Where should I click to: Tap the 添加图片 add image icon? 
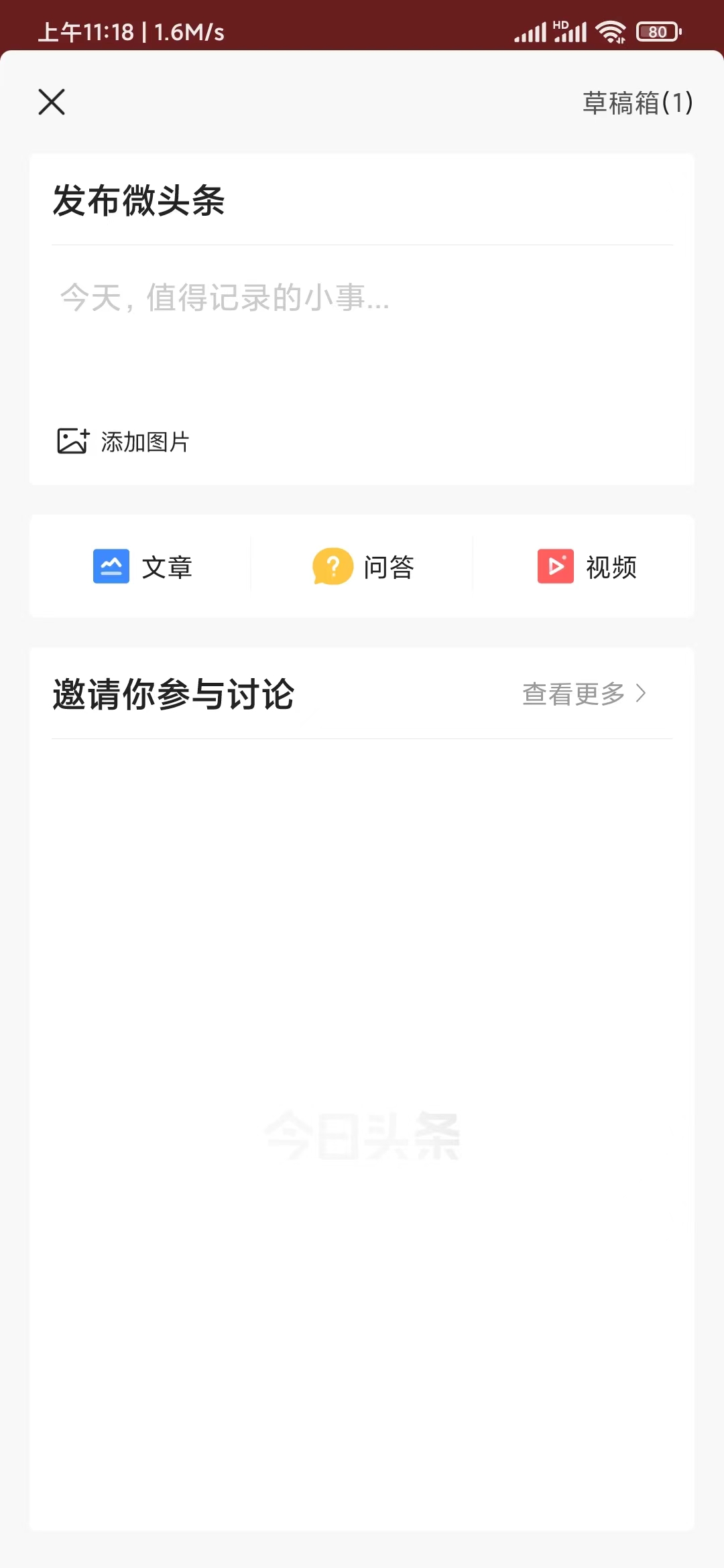click(x=74, y=441)
